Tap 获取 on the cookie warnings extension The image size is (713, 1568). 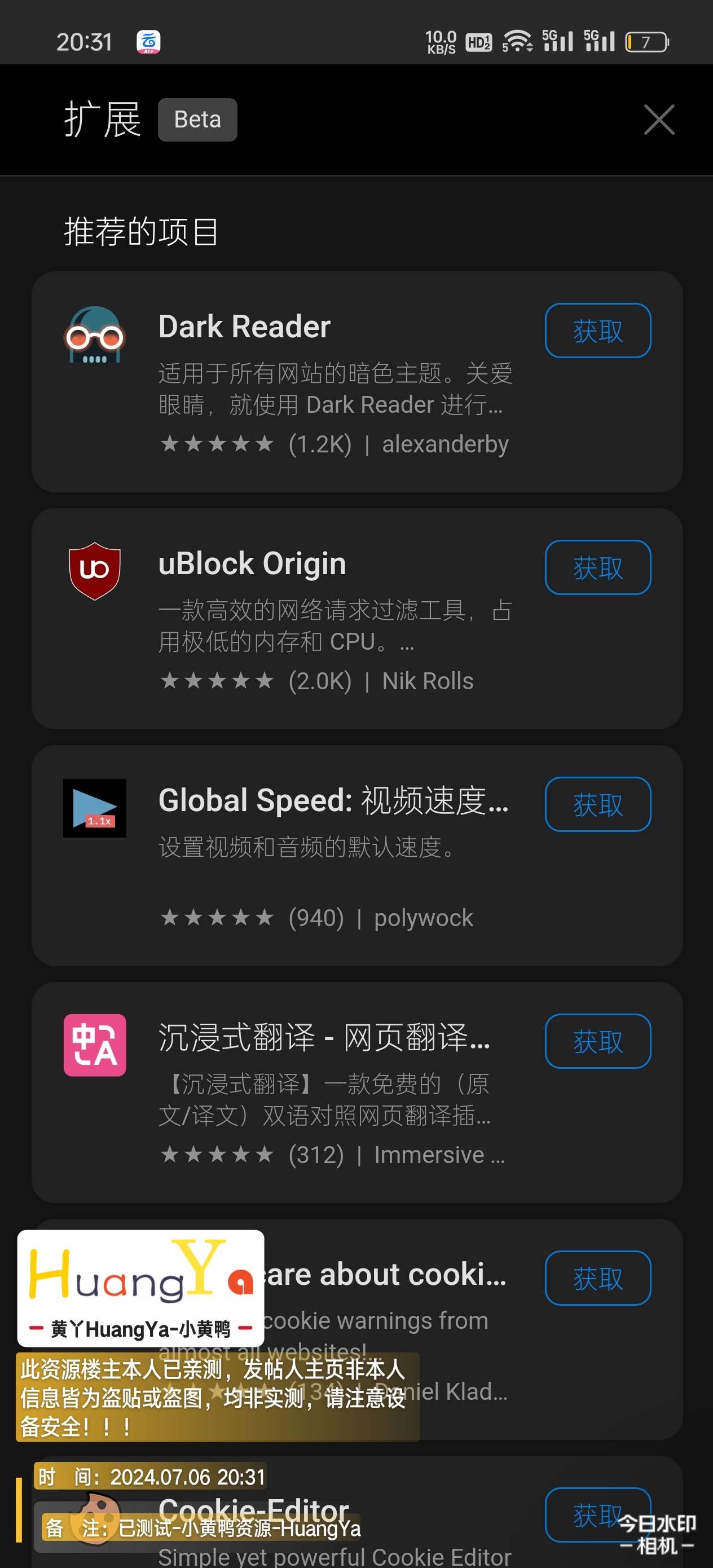point(597,1278)
